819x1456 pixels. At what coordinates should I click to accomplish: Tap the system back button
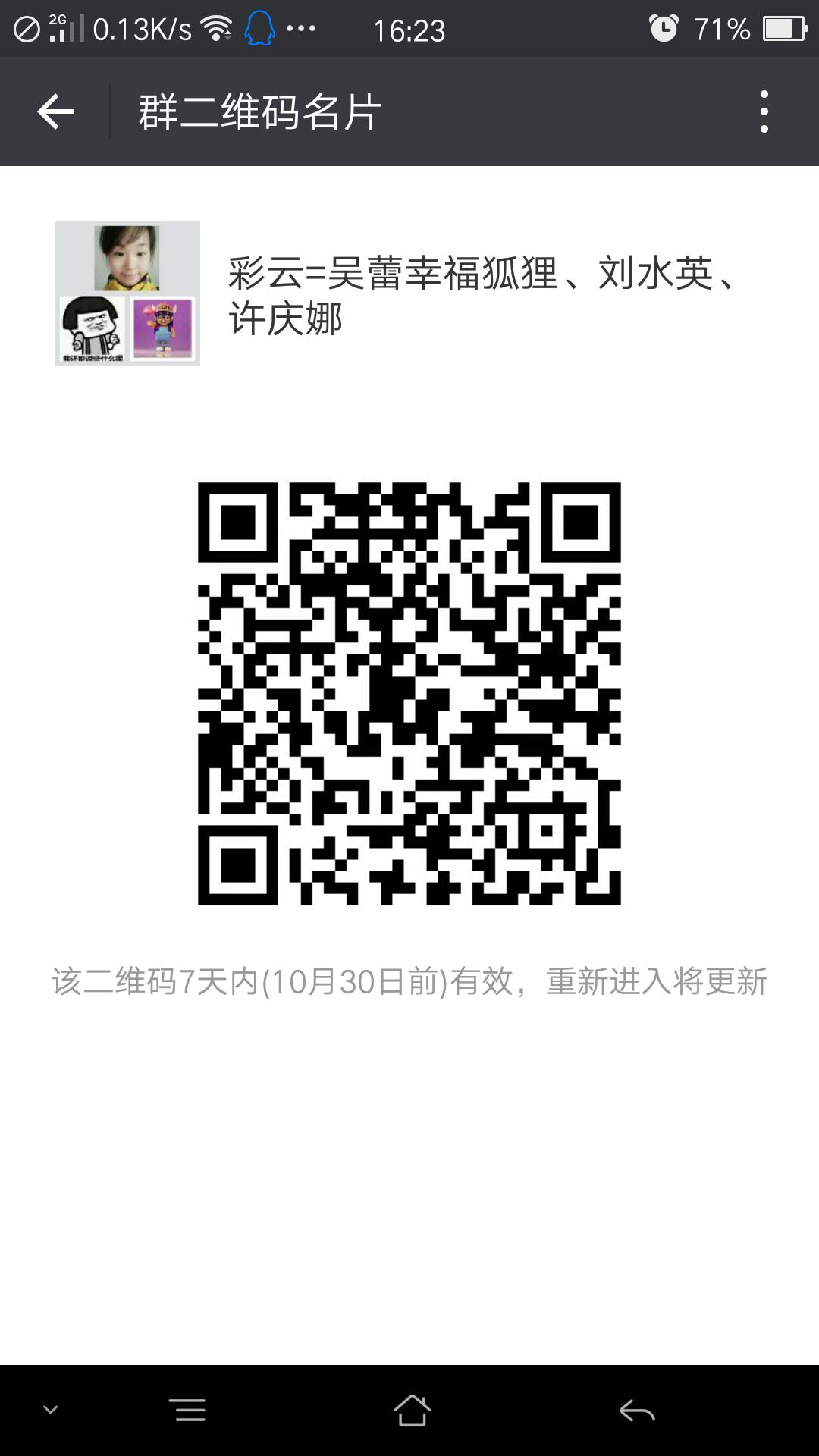click(x=637, y=1410)
